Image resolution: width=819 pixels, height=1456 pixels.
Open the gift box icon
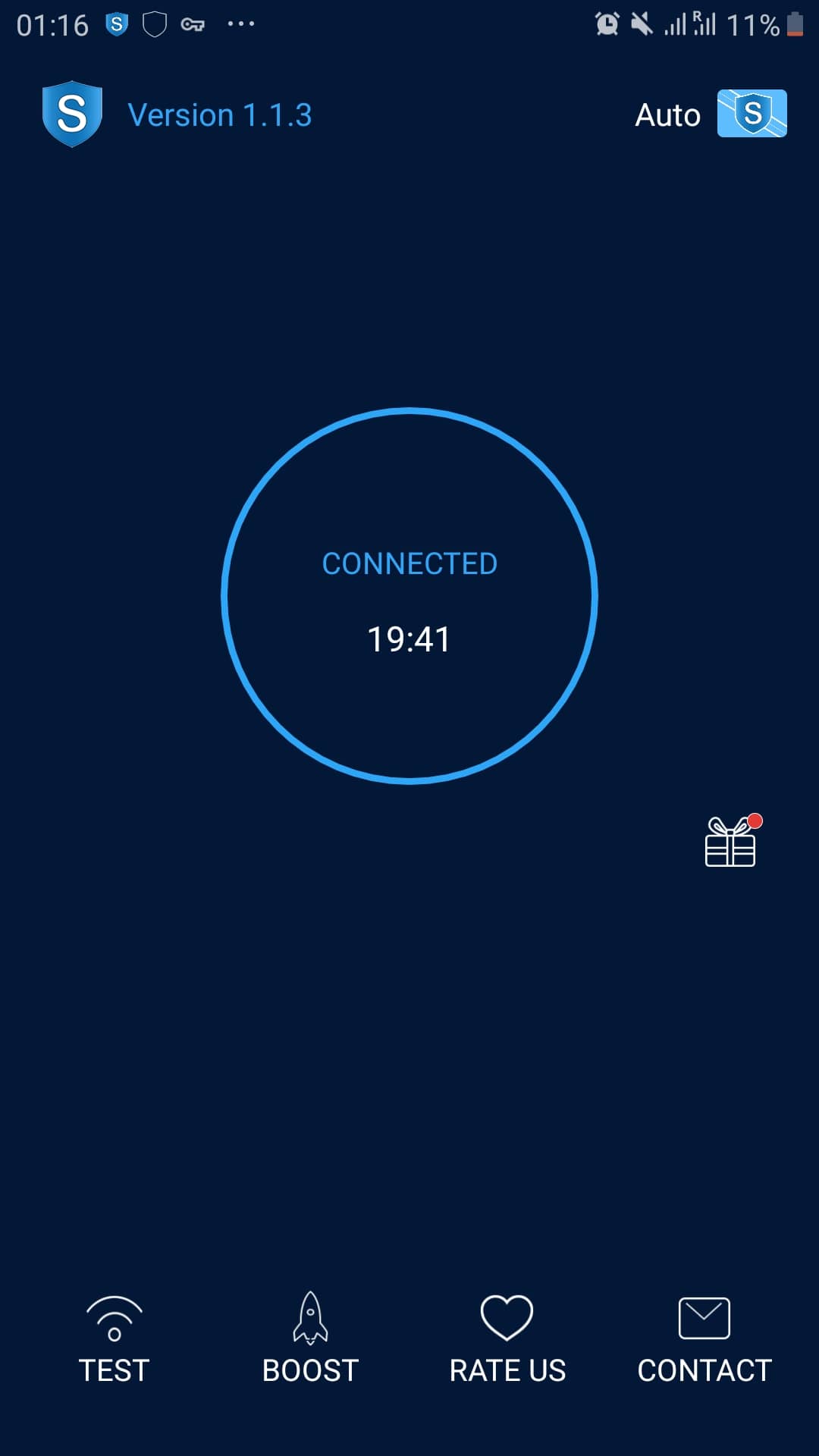point(733,840)
